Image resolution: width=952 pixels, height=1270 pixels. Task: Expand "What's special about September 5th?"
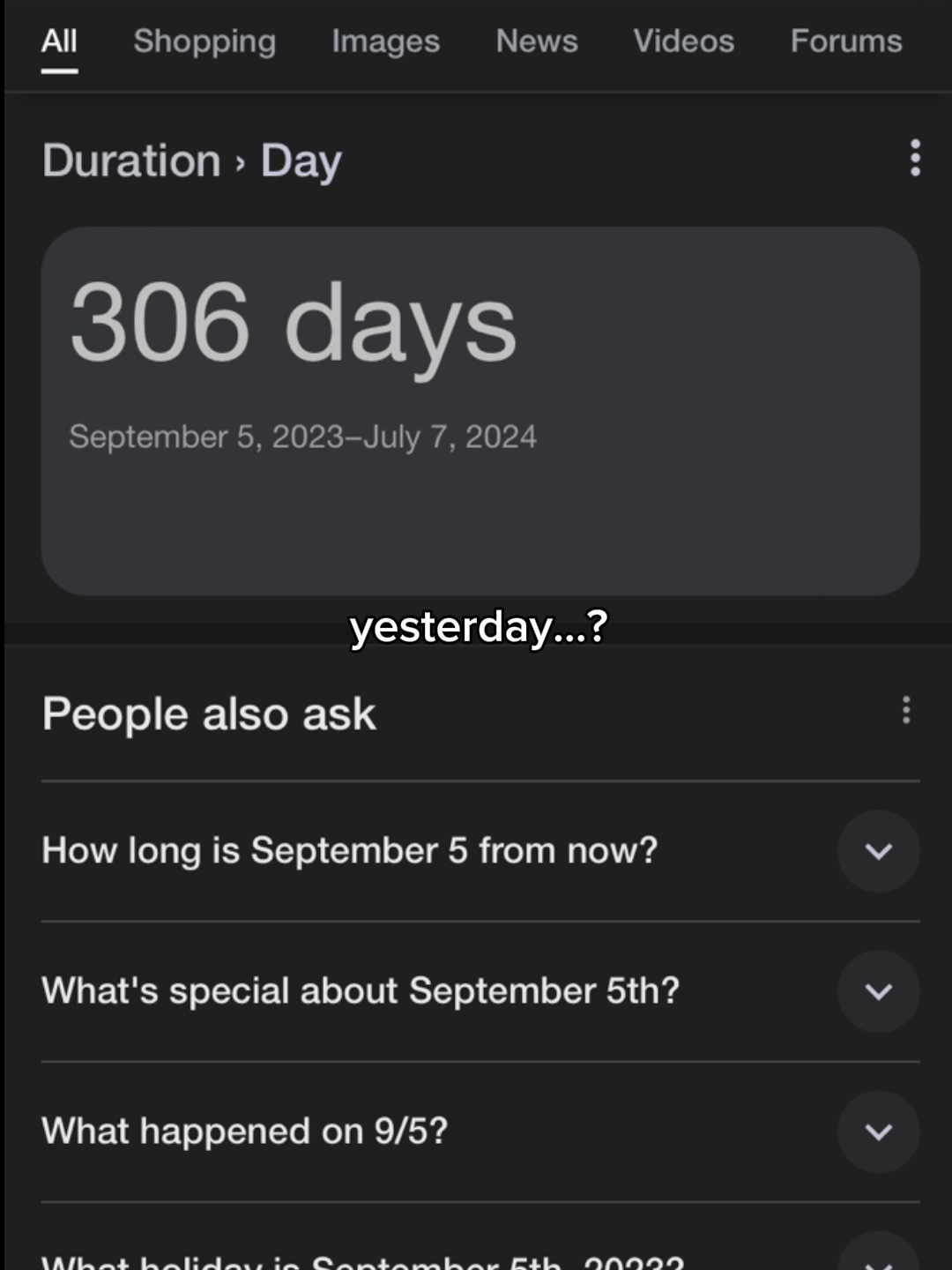coord(878,991)
